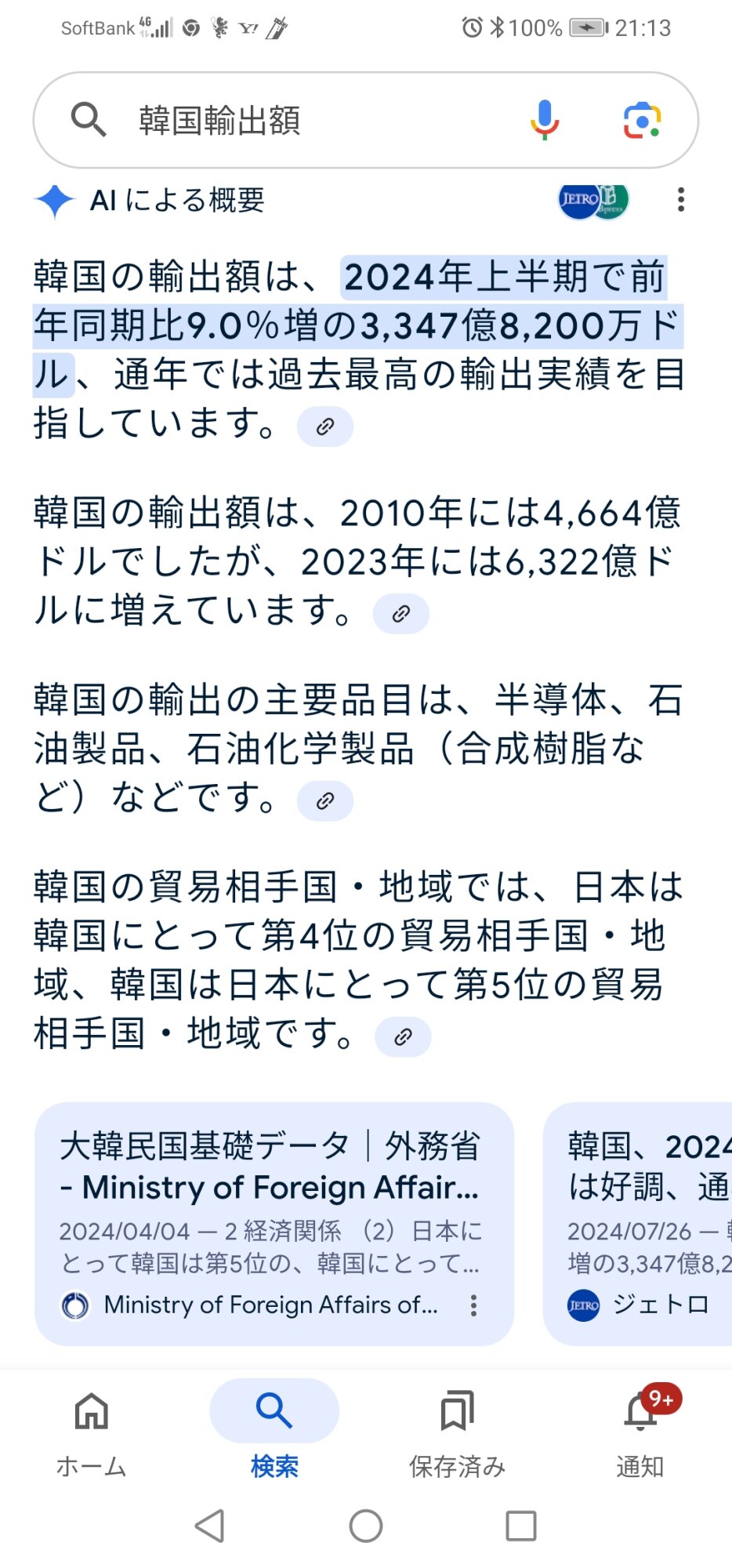Viewport: 732px width, 1568px height.
Task: Start voice search with the microphone
Action: click(544, 121)
